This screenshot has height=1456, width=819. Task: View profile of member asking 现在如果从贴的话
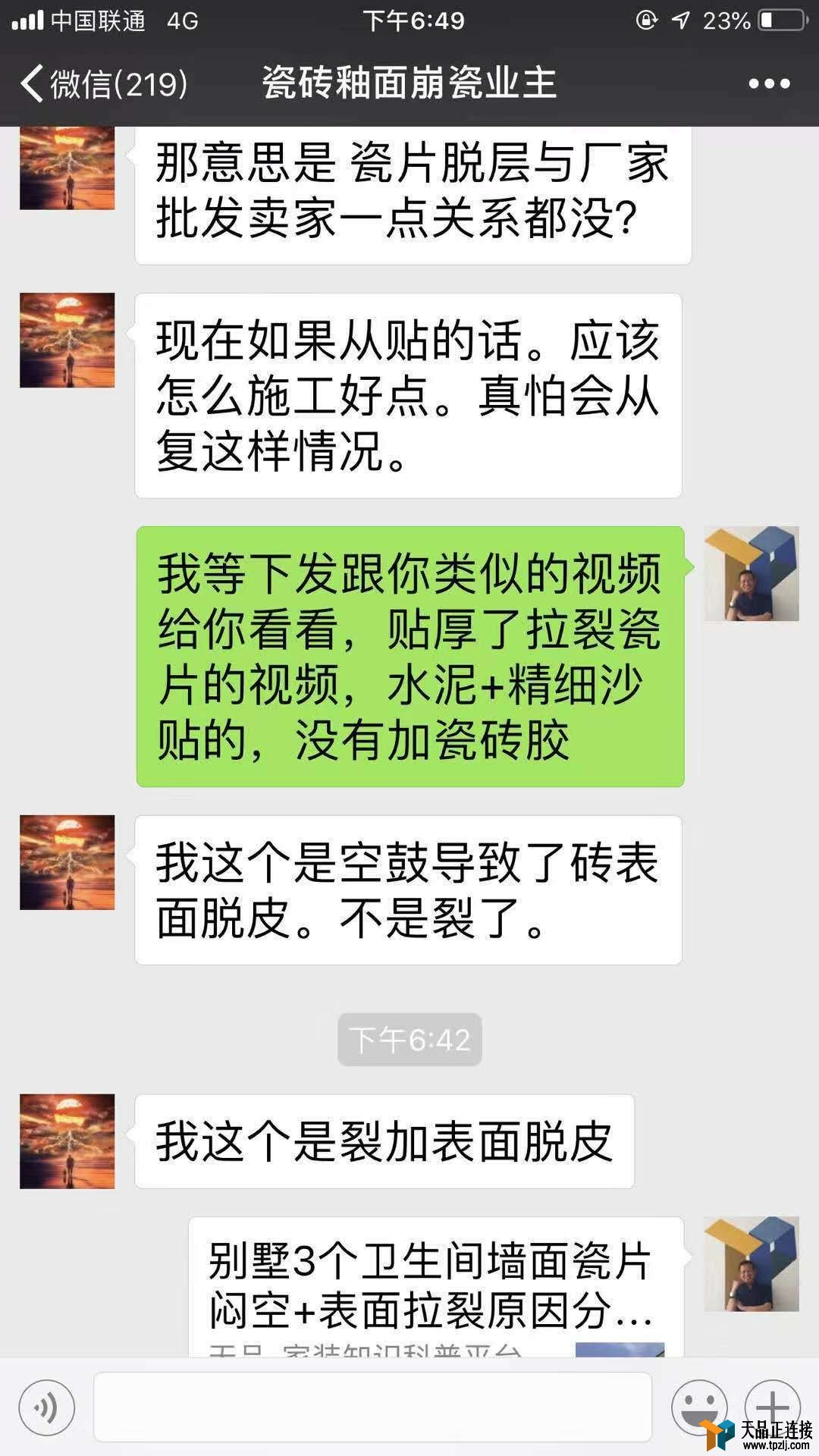coord(67,340)
